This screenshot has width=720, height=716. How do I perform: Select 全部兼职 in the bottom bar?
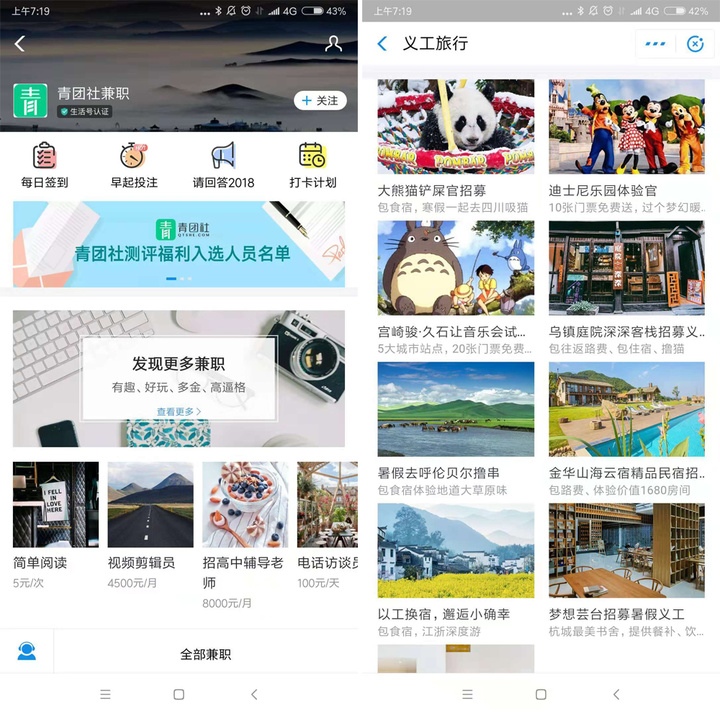[x=206, y=654]
